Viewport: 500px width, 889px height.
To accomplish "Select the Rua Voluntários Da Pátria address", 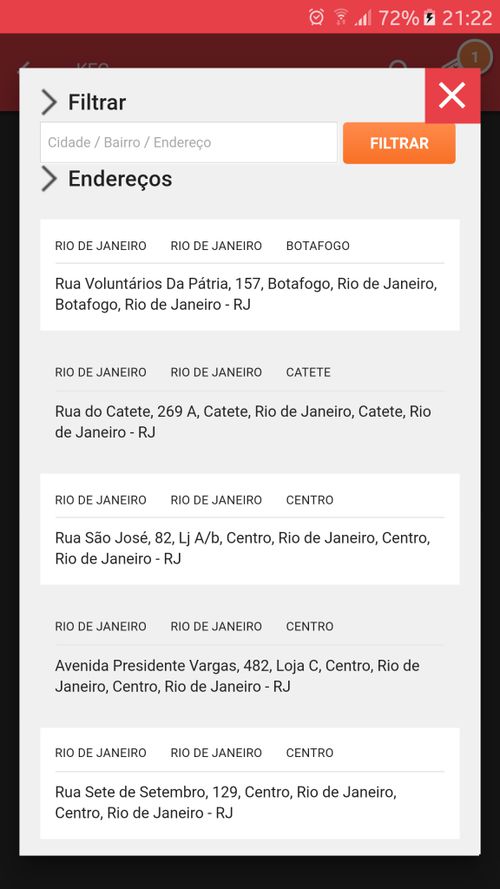I will 249,275.
